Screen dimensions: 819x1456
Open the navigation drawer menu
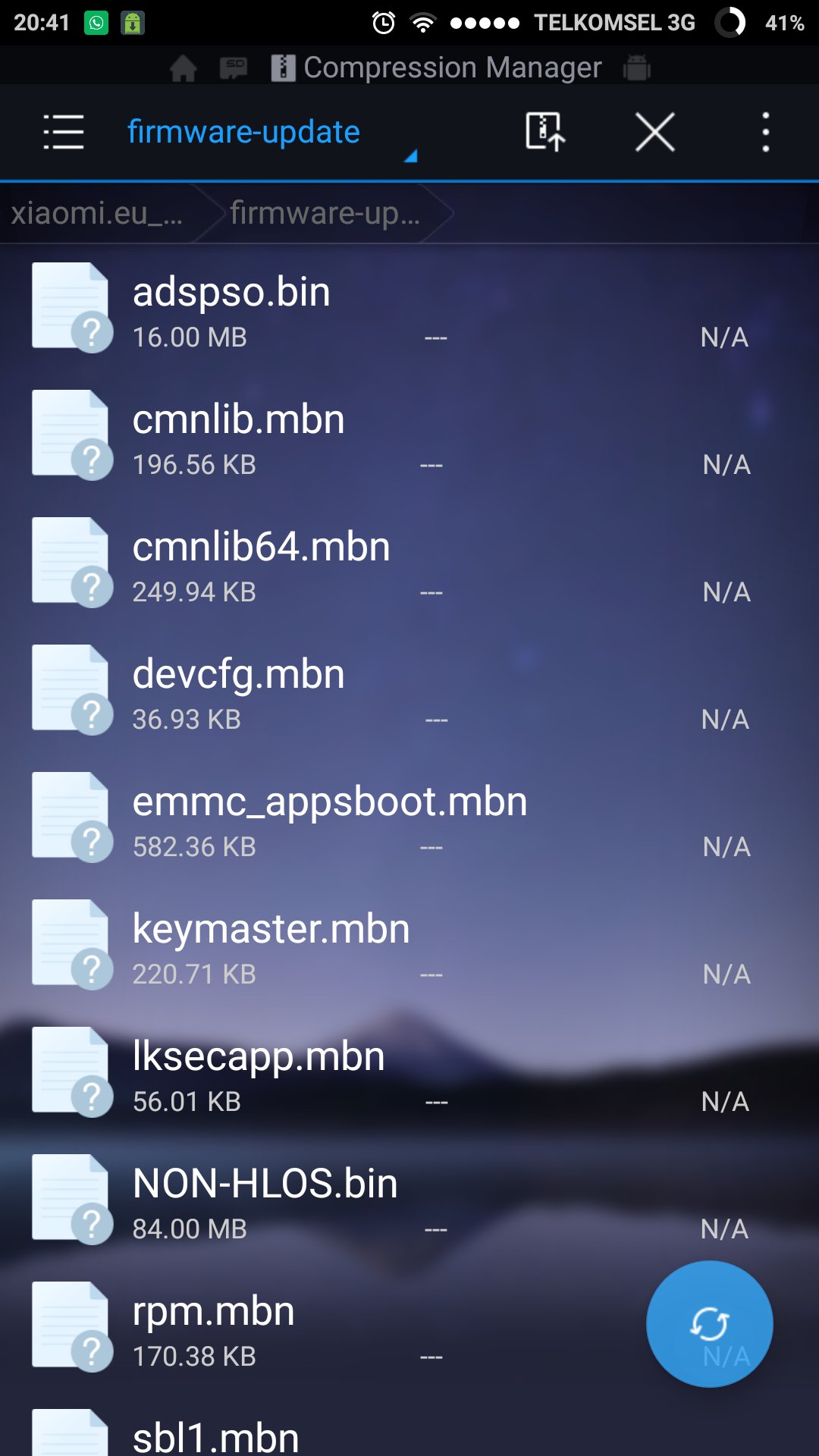coord(64,133)
